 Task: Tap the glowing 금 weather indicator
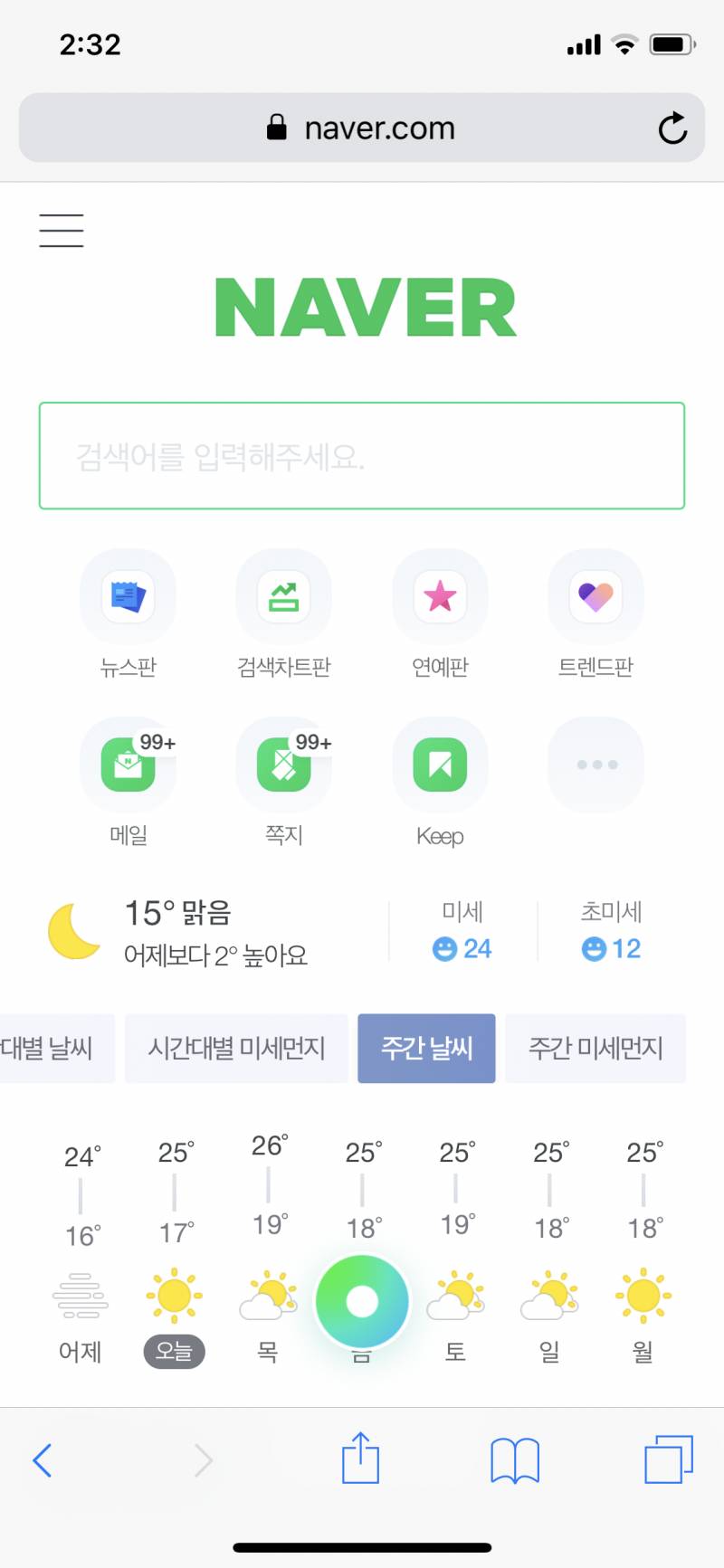click(361, 1300)
